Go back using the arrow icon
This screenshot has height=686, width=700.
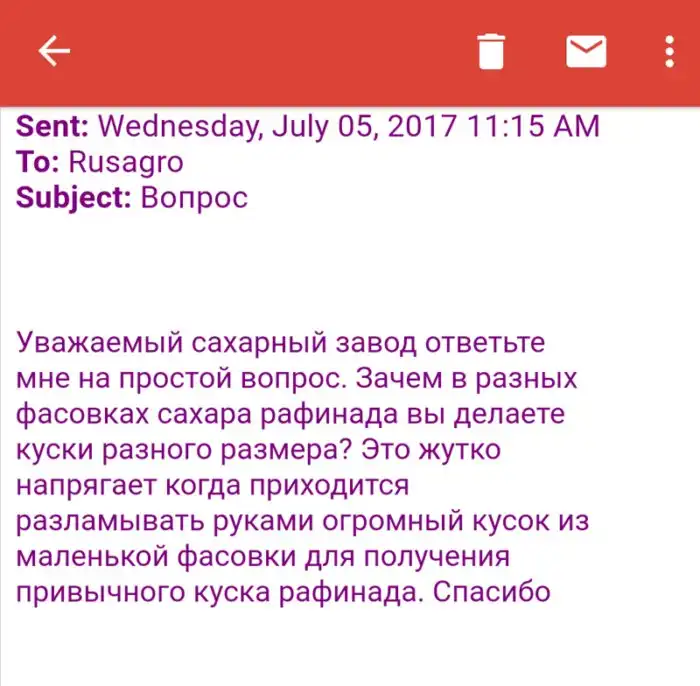click(54, 51)
